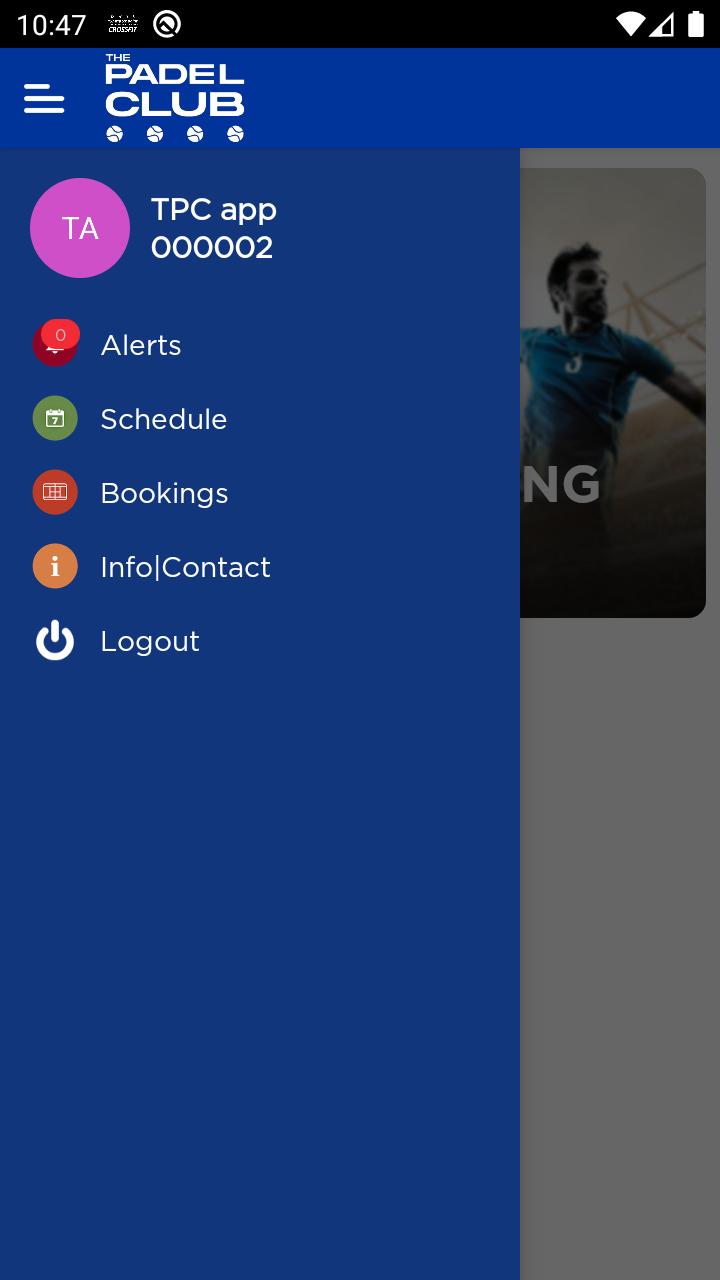720x1280 pixels.
Task: Close the drawer with the hamburger button
Action: pyautogui.click(x=44, y=99)
